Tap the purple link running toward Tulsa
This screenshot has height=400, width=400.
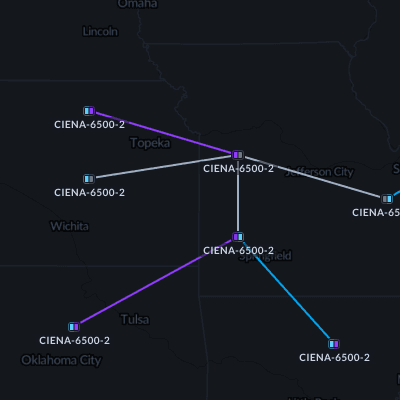(156, 282)
